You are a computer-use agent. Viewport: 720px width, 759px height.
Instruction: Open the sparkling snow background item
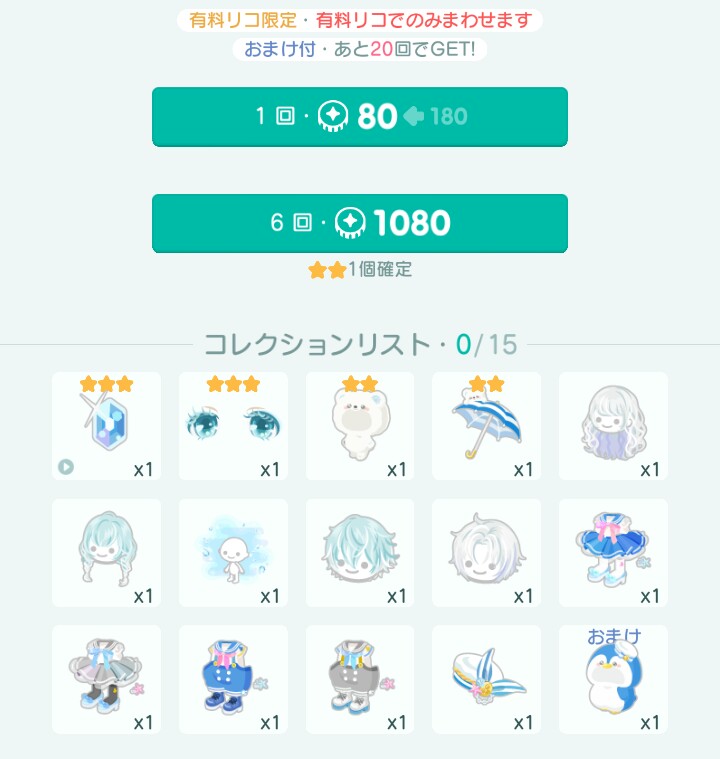233,553
